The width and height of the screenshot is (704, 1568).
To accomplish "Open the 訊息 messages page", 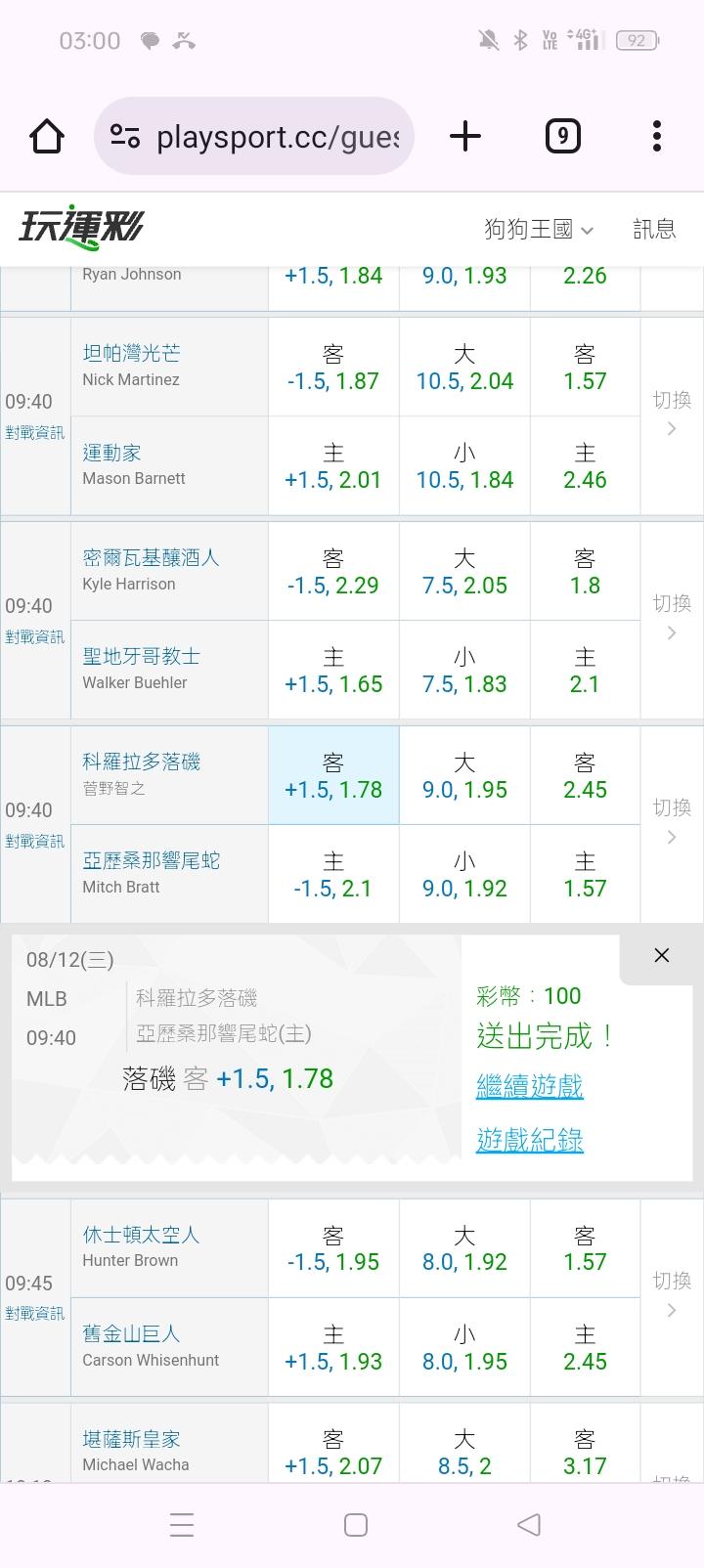I will pyautogui.click(x=654, y=229).
